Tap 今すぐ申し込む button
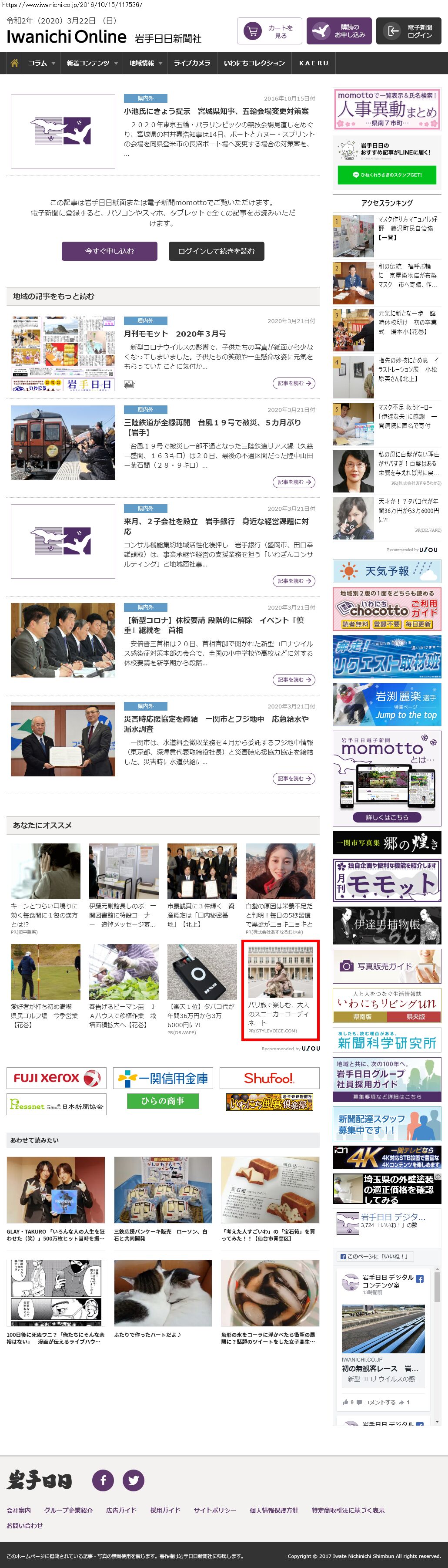 [110, 251]
